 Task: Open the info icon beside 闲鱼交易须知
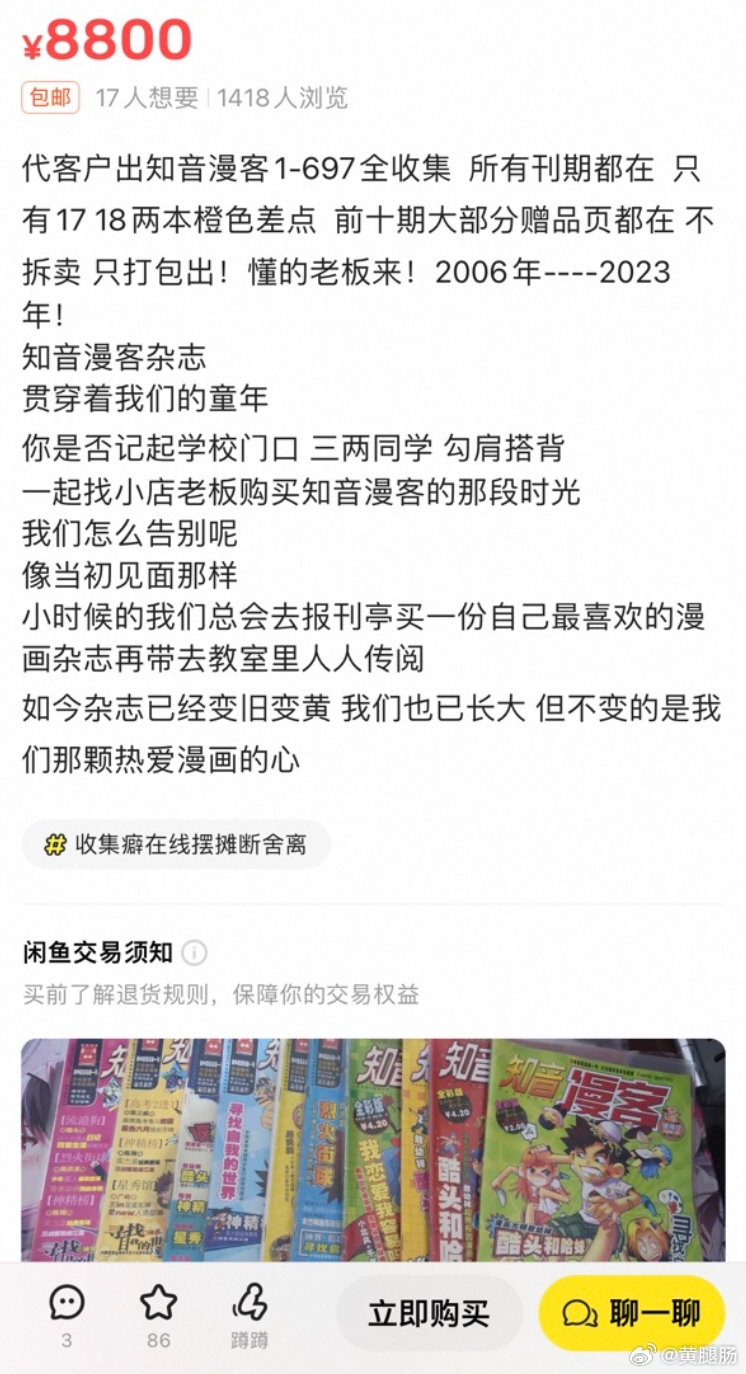[195, 952]
